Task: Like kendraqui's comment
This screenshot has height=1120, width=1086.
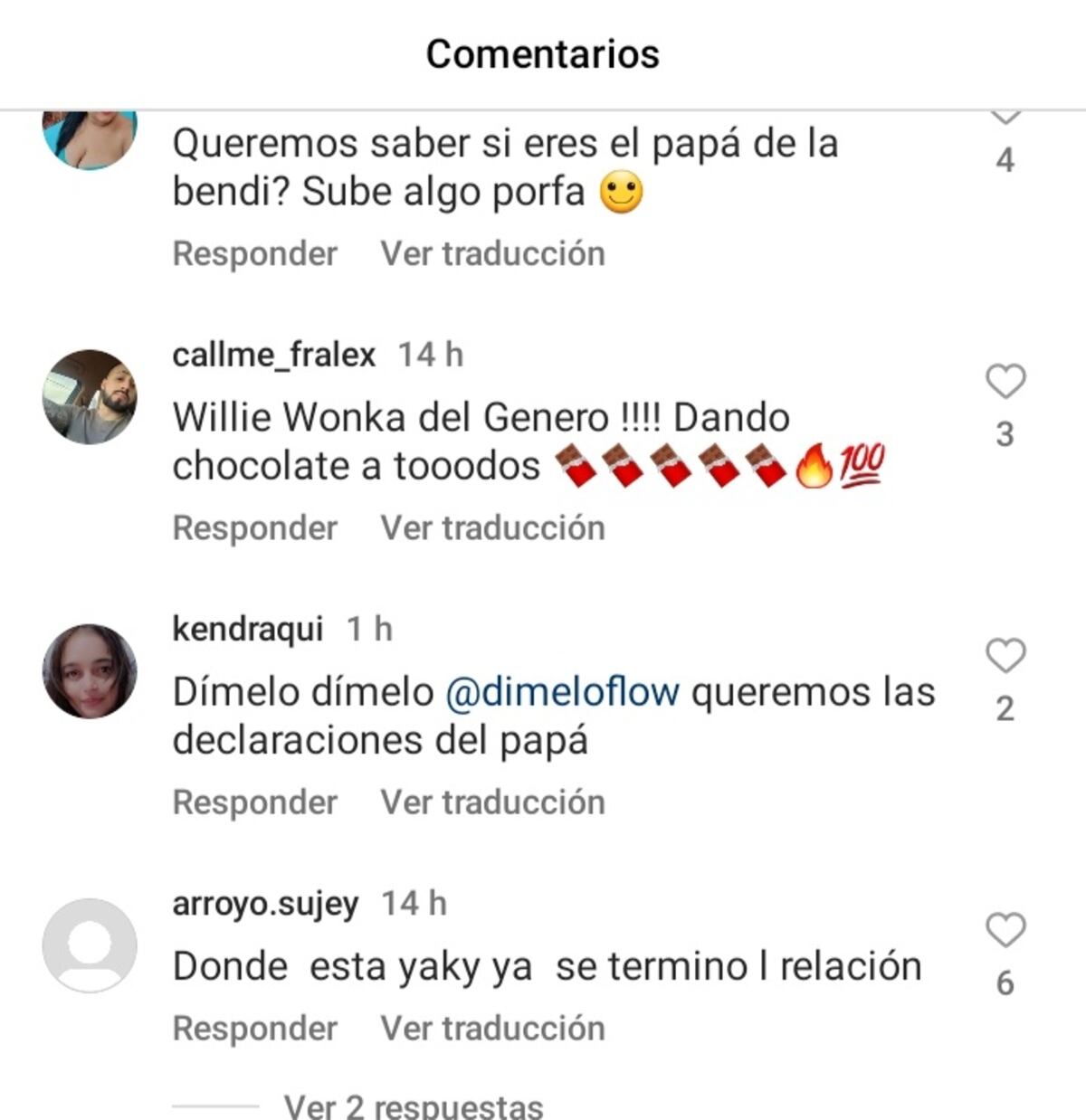Action: (1005, 656)
